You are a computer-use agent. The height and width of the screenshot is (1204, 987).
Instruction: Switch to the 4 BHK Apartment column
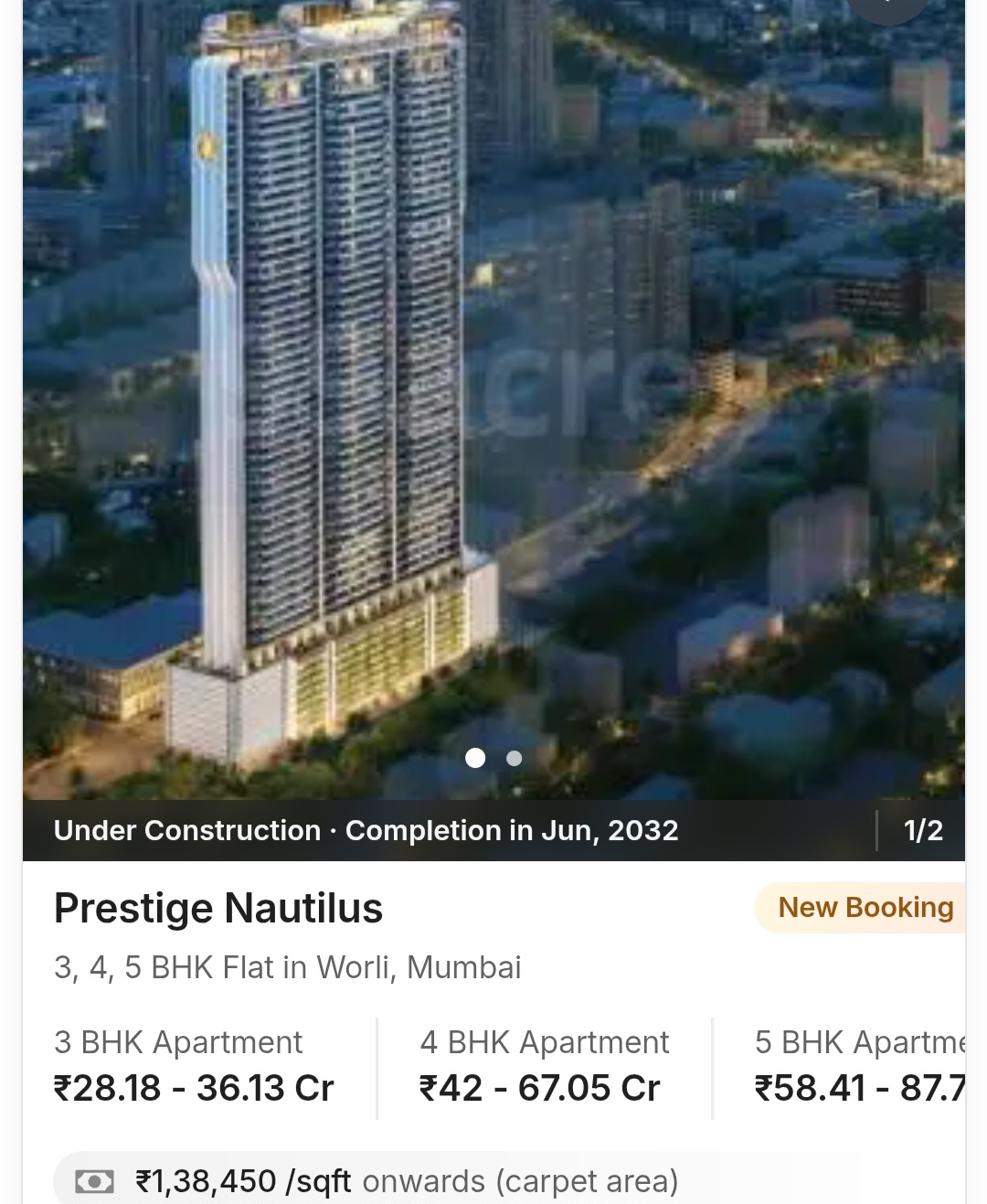pyautogui.click(x=545, y=1041)
